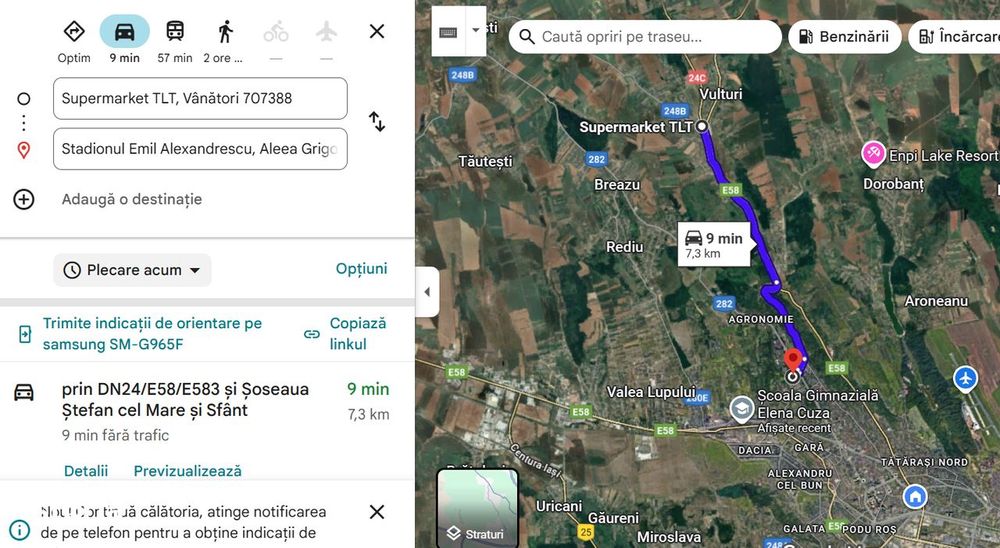Dismiss the phone notification hint
Viewport: 1000px width, 548px height.
point(376,512)
